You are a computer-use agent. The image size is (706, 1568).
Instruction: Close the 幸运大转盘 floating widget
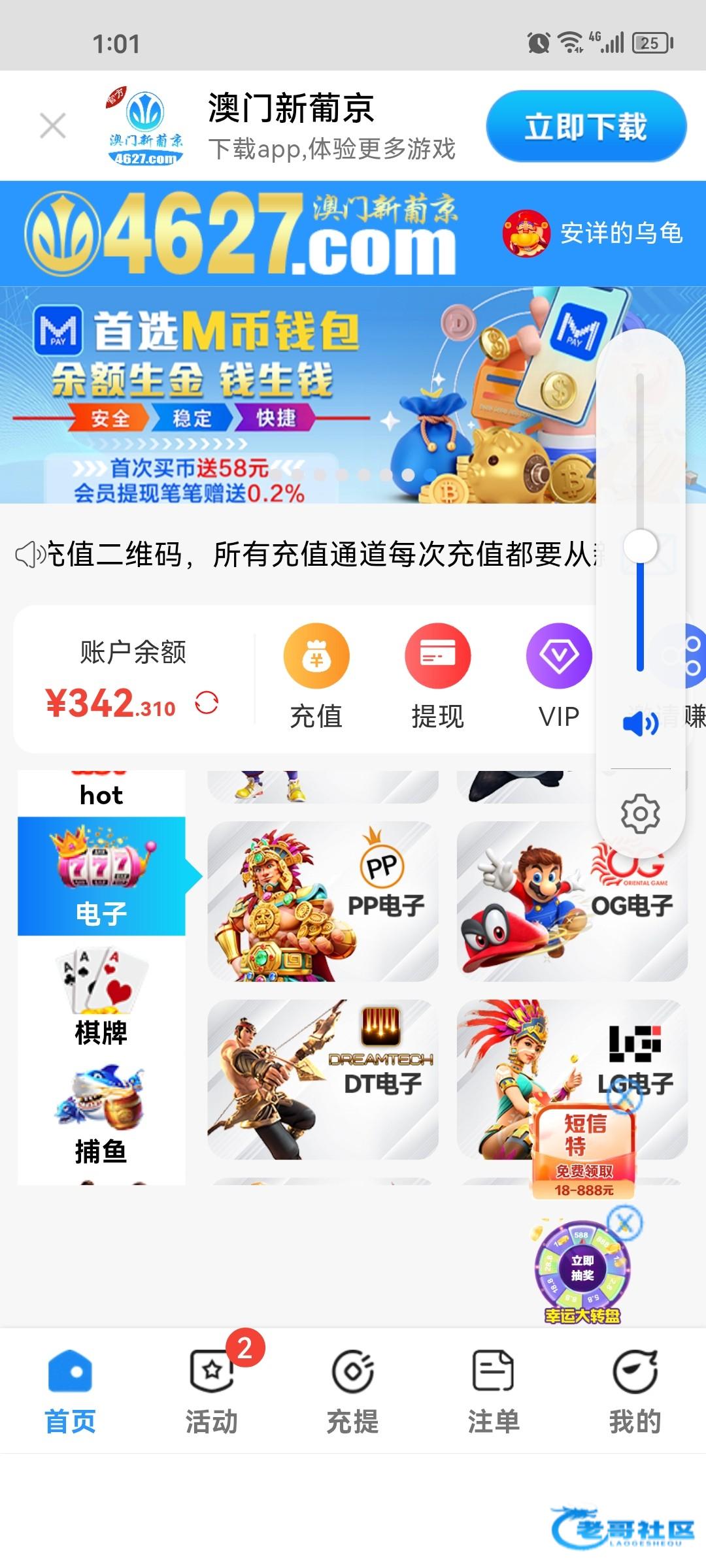click(x=625, y=1222)
